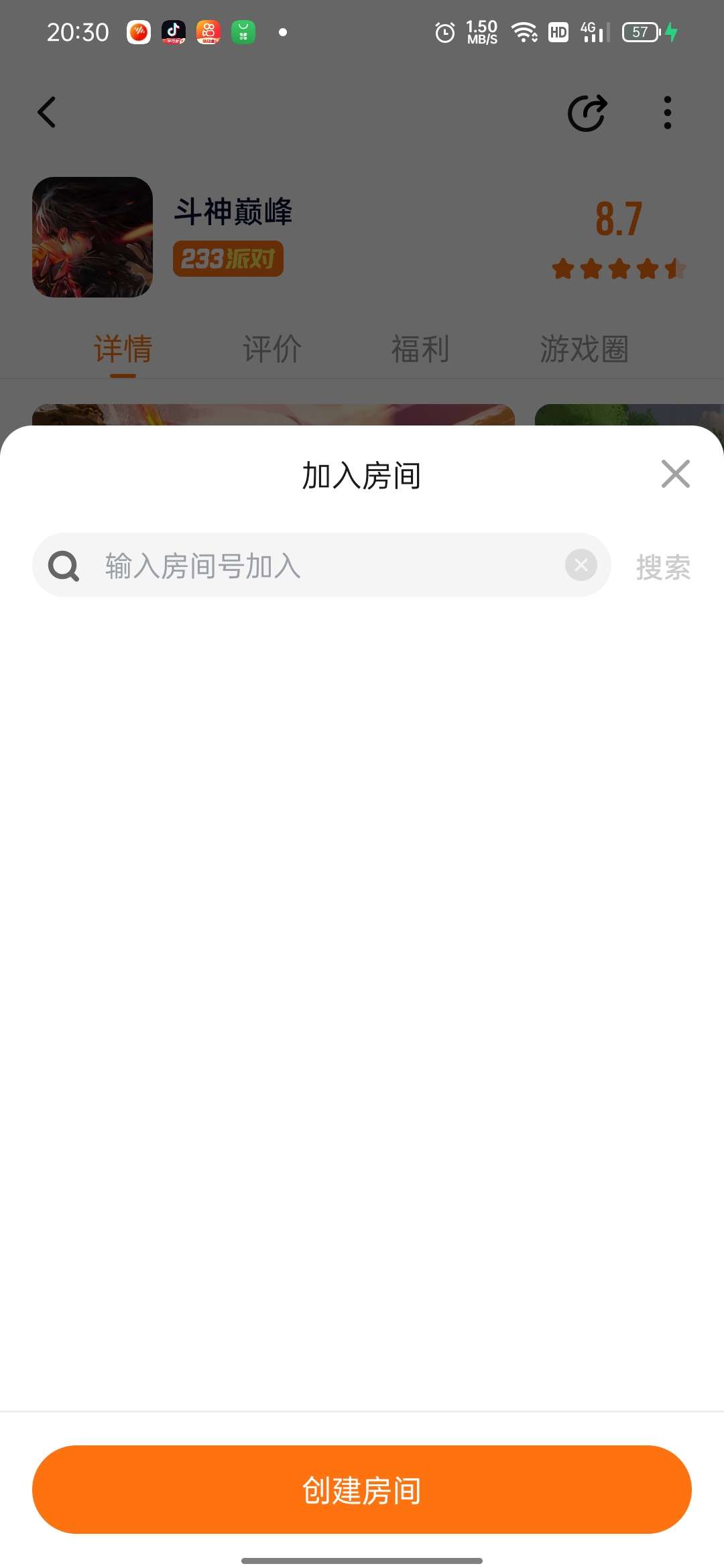Viewport: 724px width, 1568px height.
Task: Tap the 搜索 button
Action: pyautogui.click(x=663, y=567)
